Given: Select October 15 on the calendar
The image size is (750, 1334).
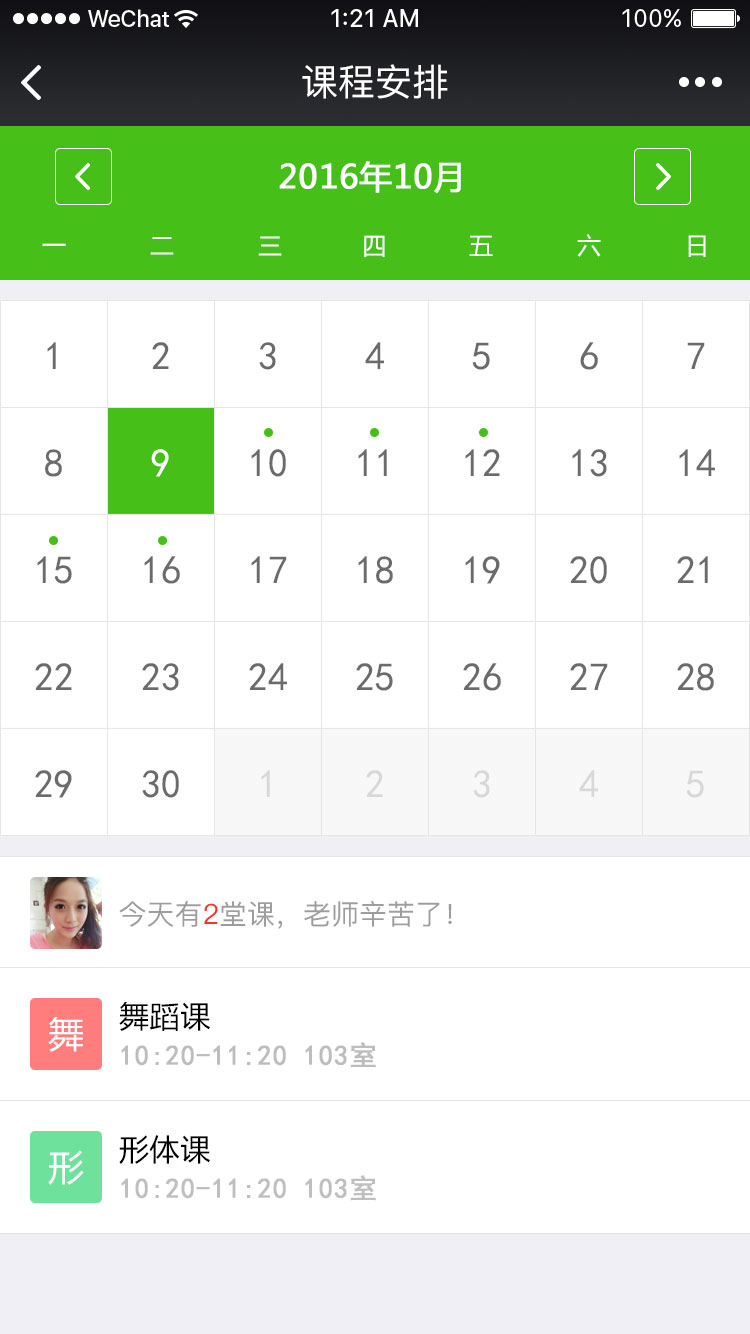Looking at the screenshot, I should tap(54, 569).
